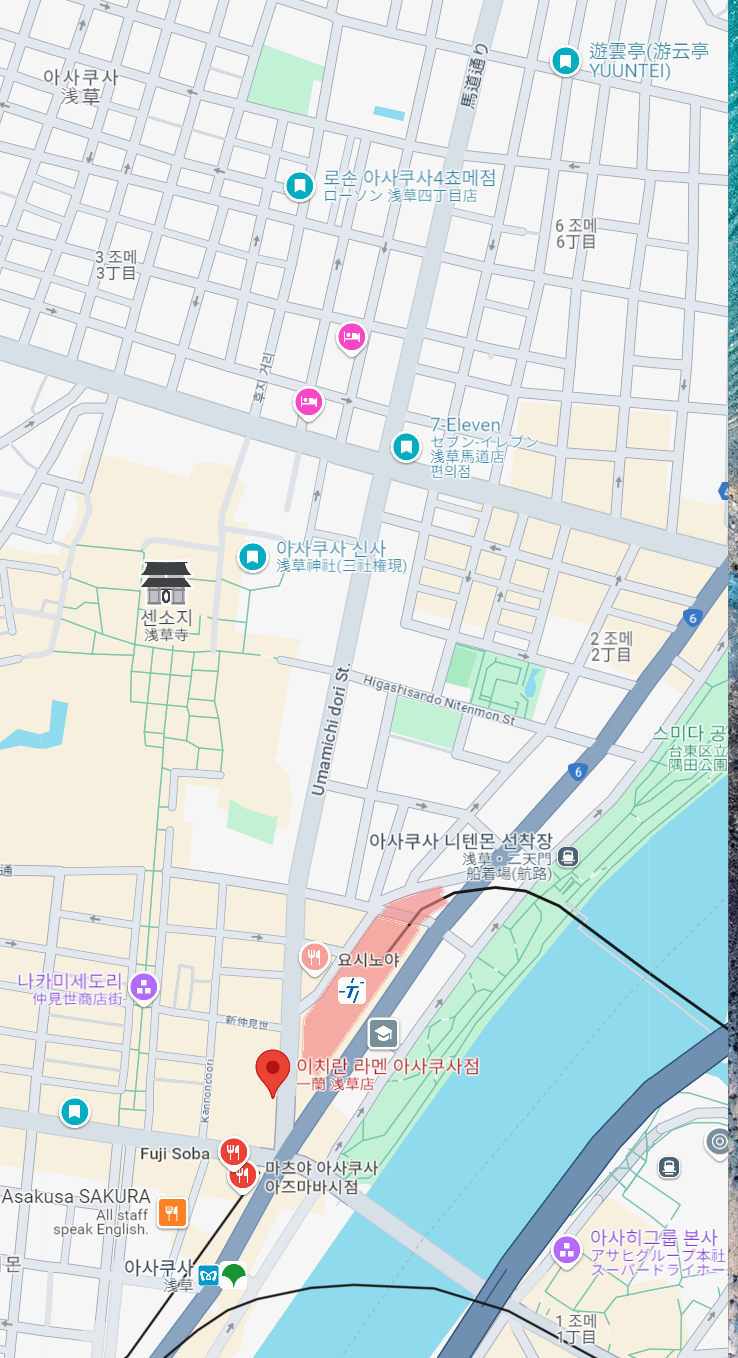The height and width of the screenshot is (1358, 738).
Task: Tap the Lawson Asakusa 4-chome saved marker
Action: 299,185
